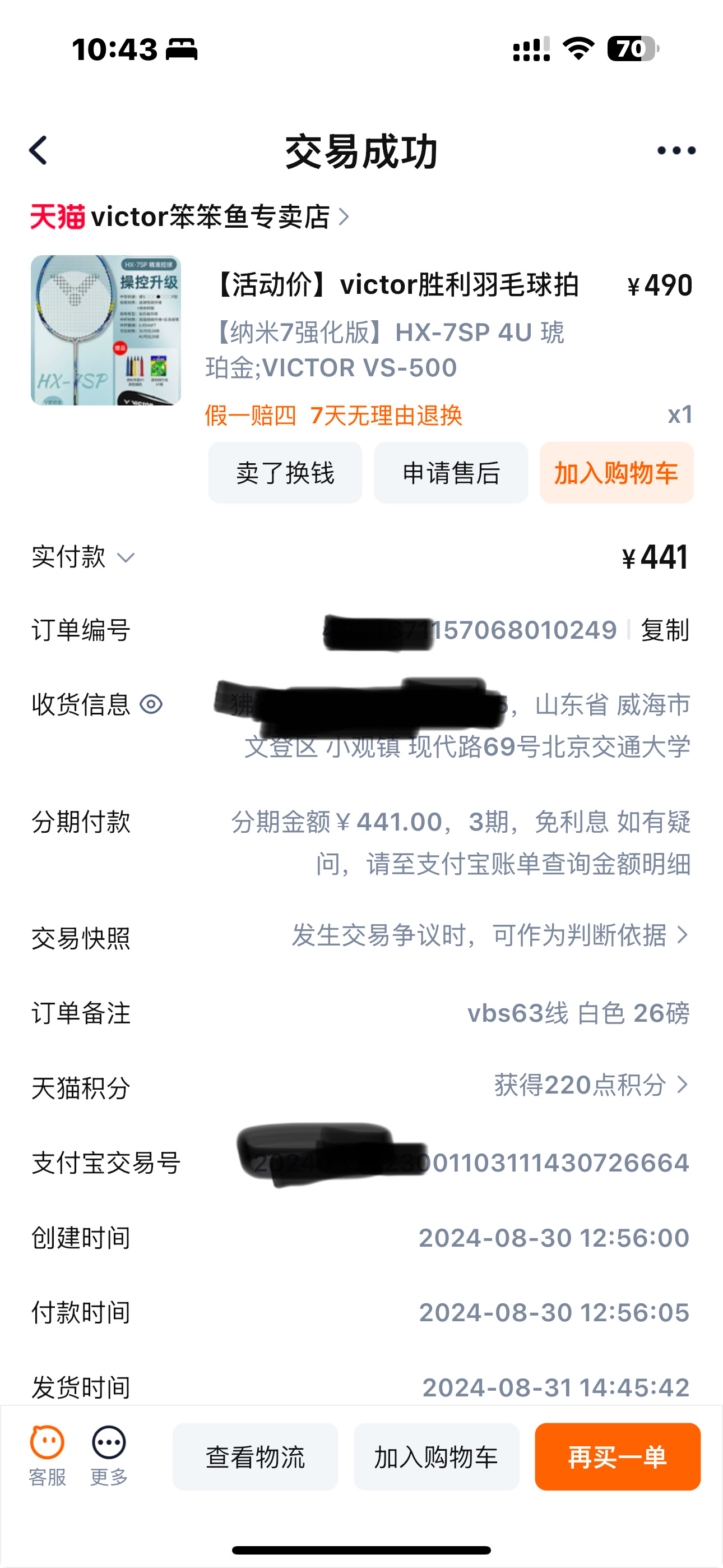Copy the order number with 复制
Image resolution: width=723 pixels, height=1568 pixels.
[x=665, y=630]
